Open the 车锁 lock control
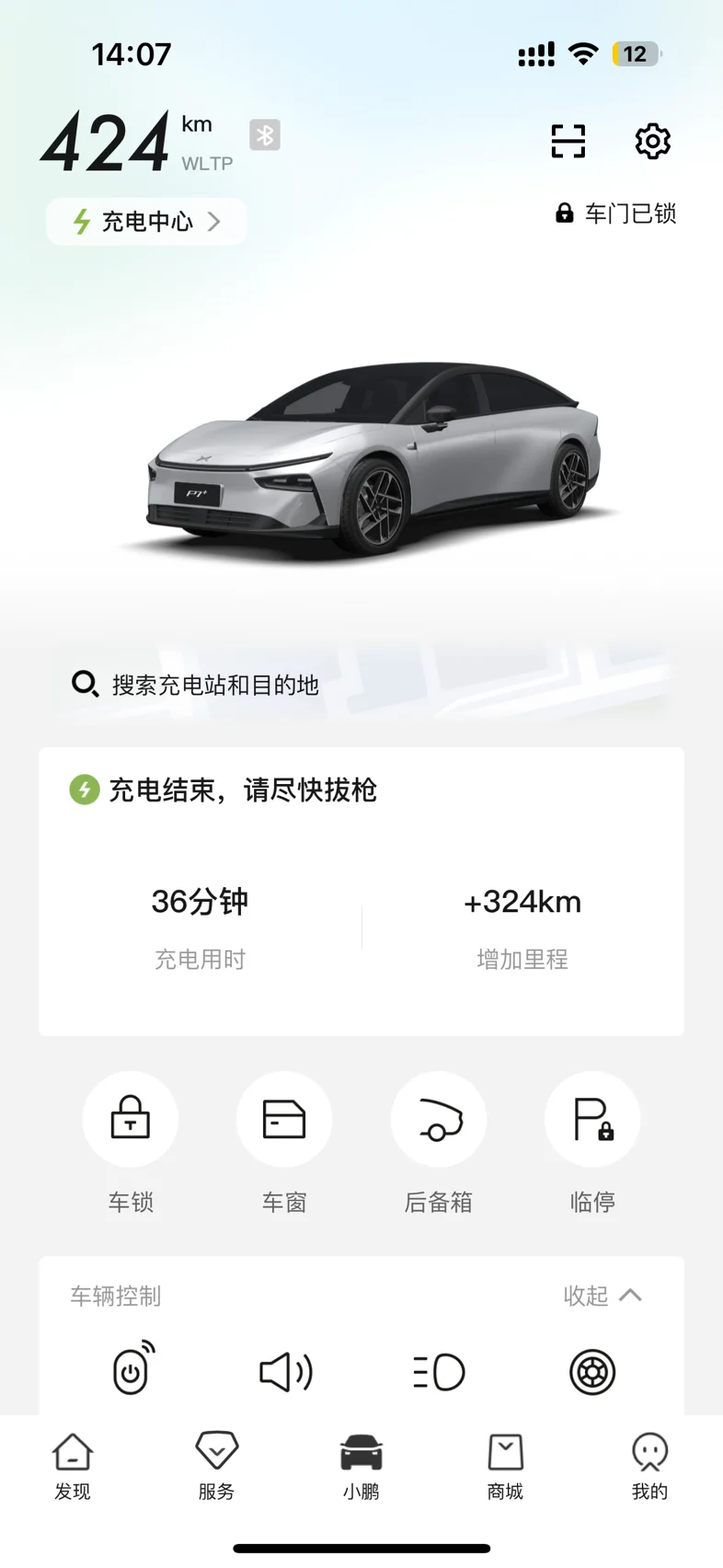This screenshot has width=723, height=1568. 131,1119
